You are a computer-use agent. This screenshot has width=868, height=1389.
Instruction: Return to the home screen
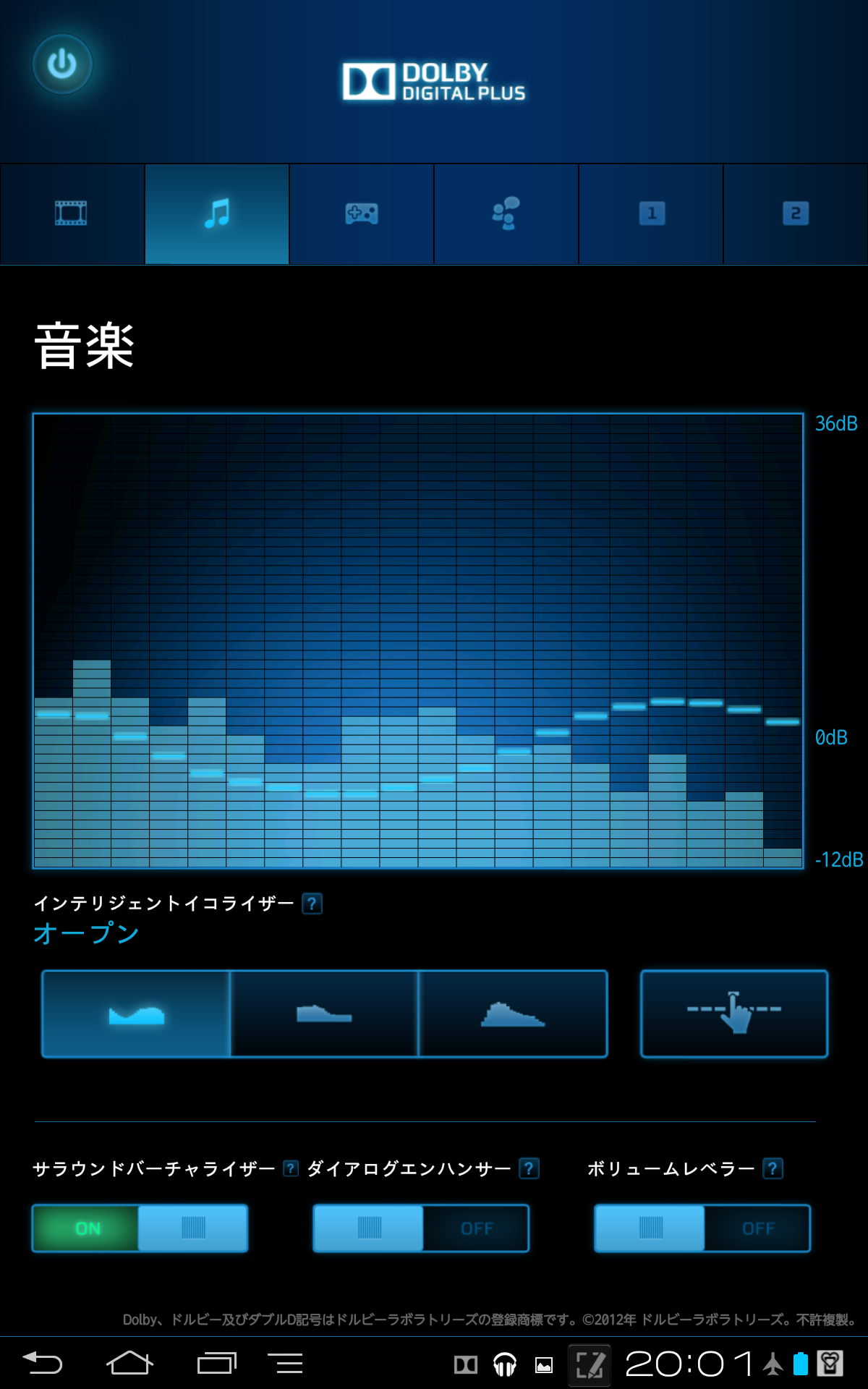[x=129, y=1364]
